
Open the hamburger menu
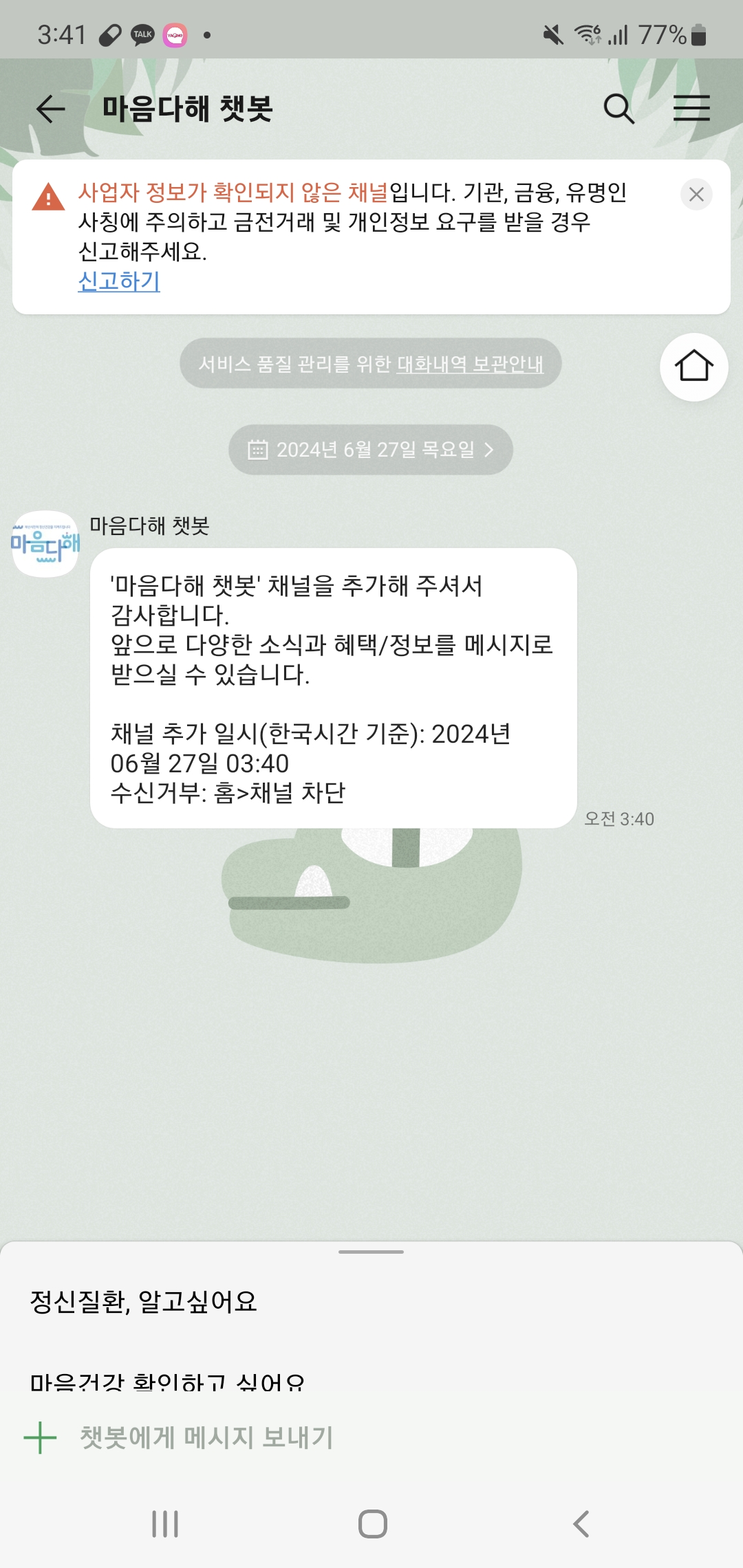[x=691, y=109]
